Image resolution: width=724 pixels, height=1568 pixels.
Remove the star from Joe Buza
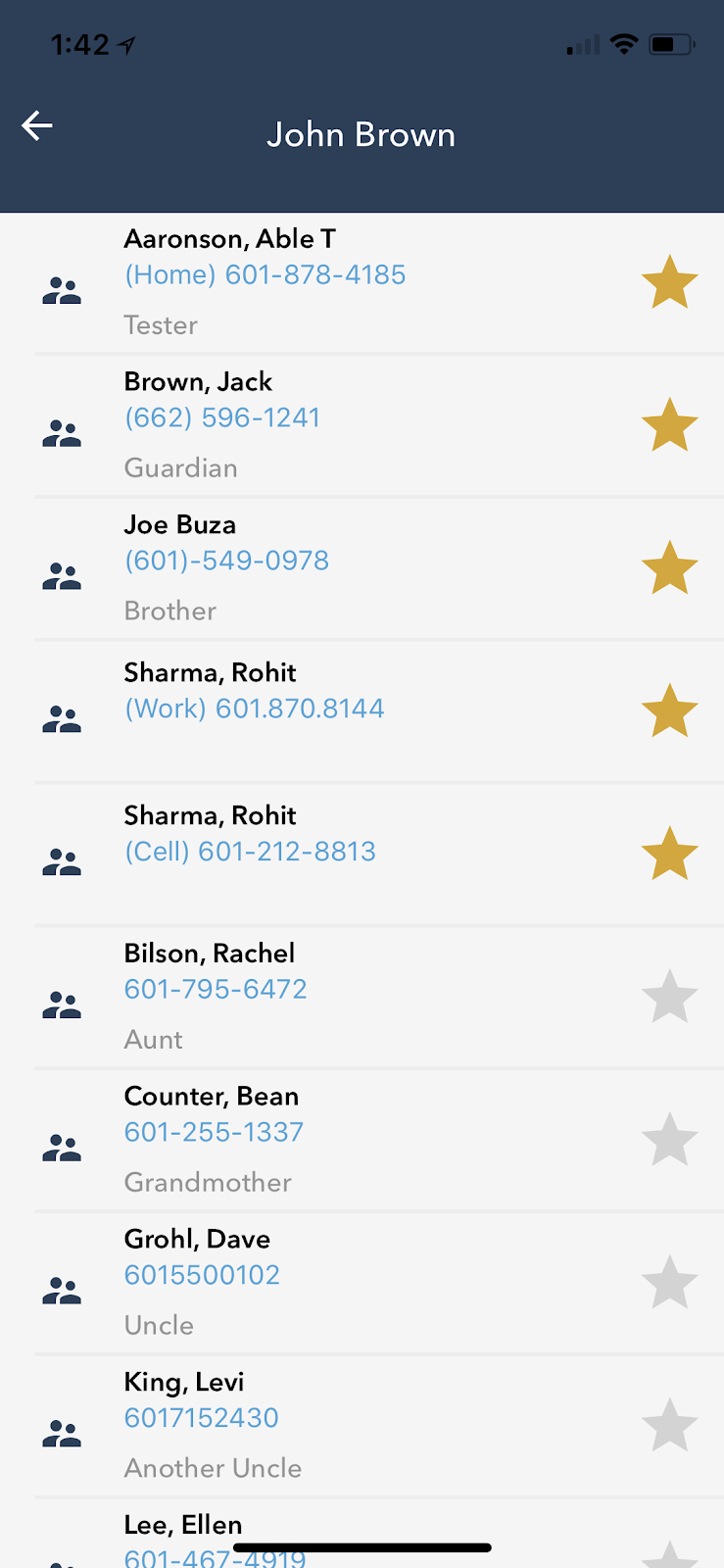point(670,568)
